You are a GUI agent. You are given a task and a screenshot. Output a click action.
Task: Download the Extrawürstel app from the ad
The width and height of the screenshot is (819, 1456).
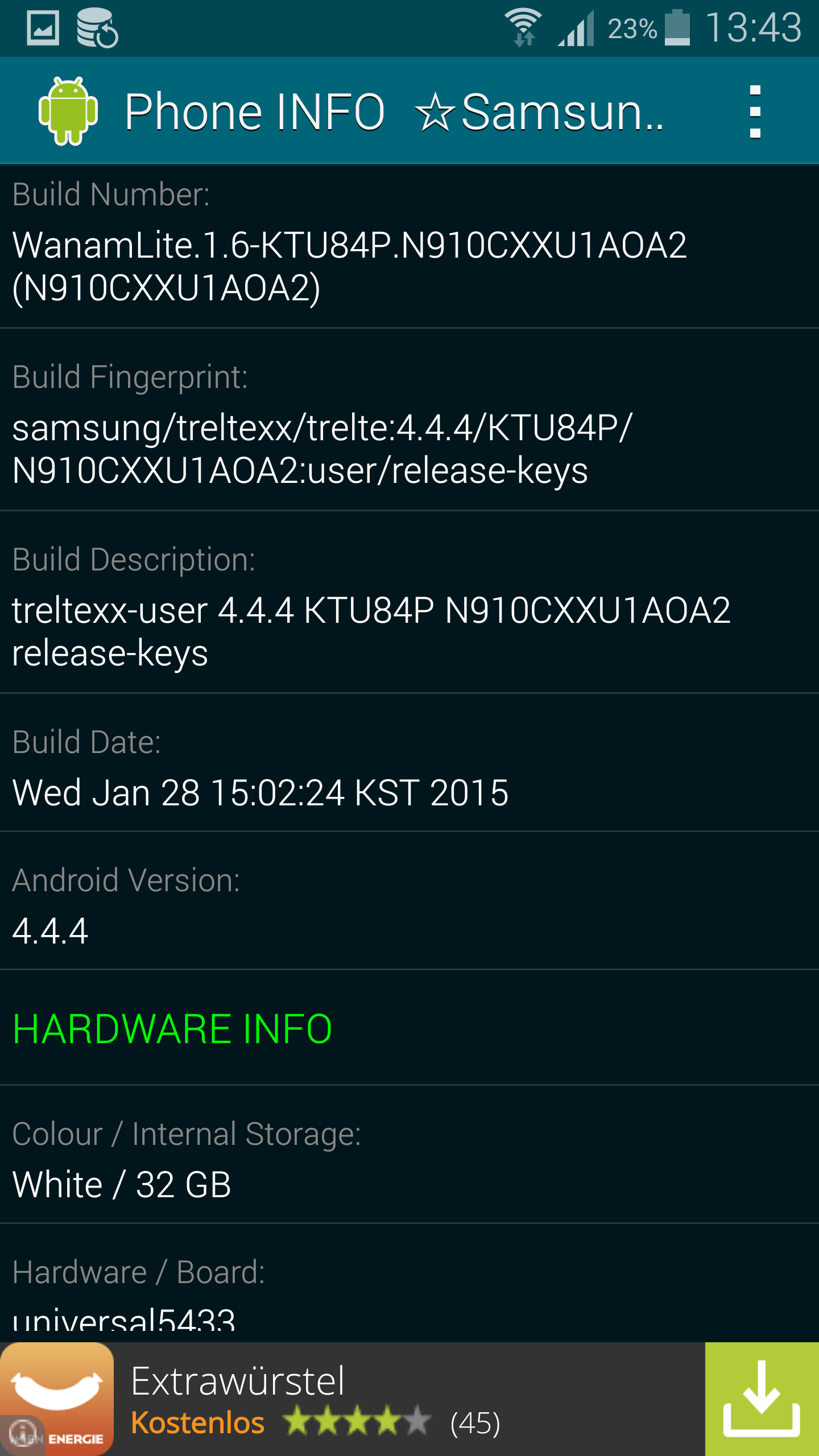tap(762, 1399)
